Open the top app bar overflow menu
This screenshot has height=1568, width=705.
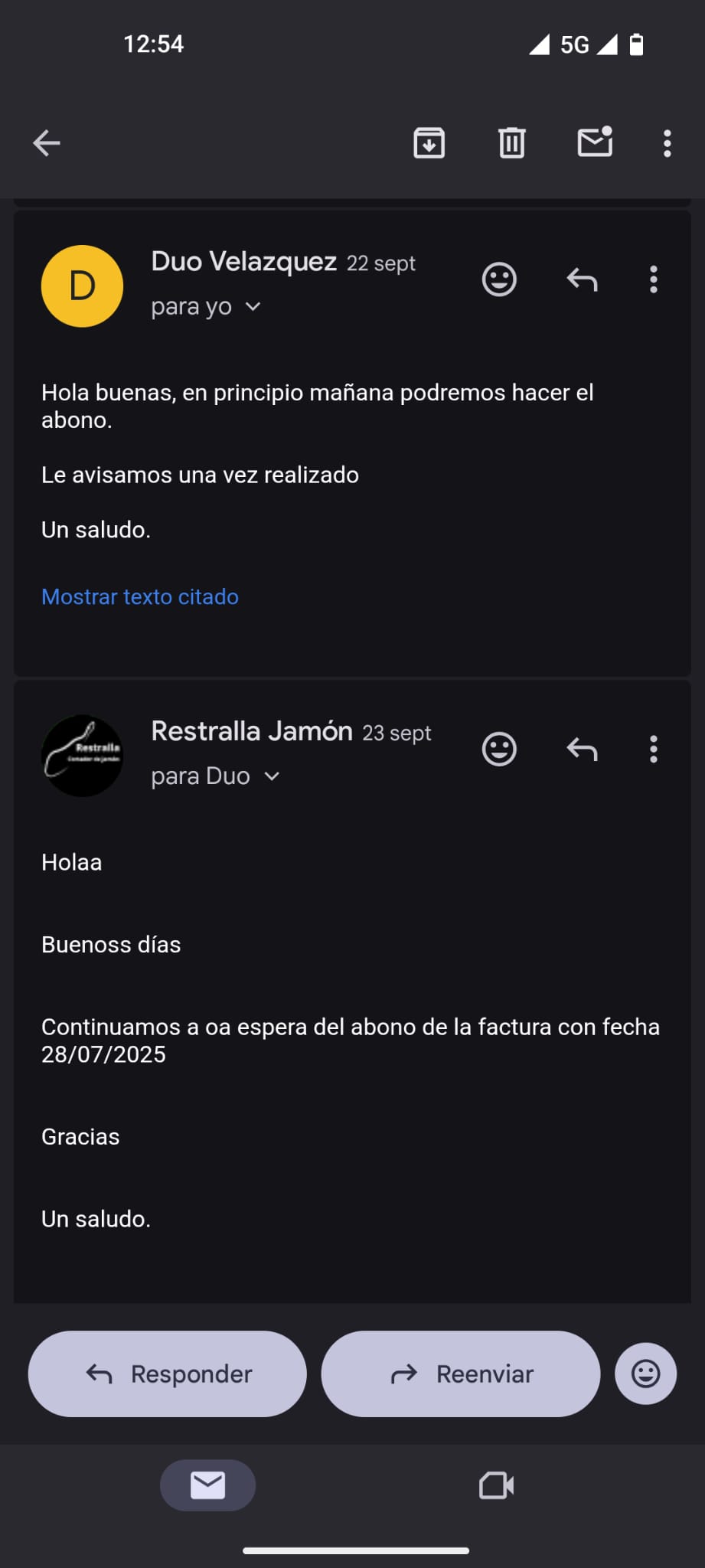(667, 143)
